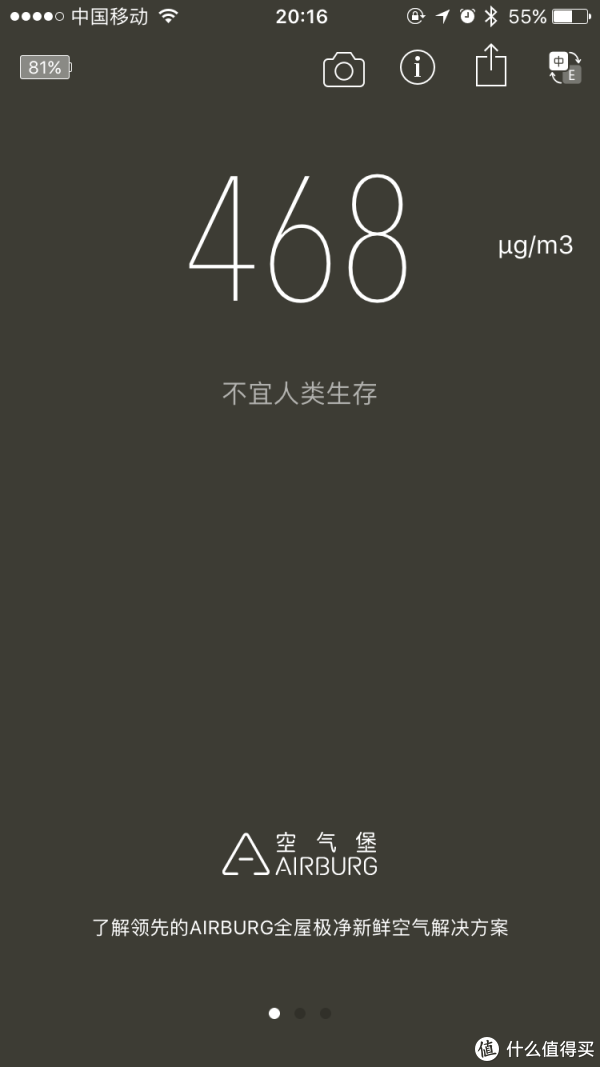The width and height of the screenshot is (600, 1067).
Task: Switch language between Chinese and English
Action: [x=565, y=67]
